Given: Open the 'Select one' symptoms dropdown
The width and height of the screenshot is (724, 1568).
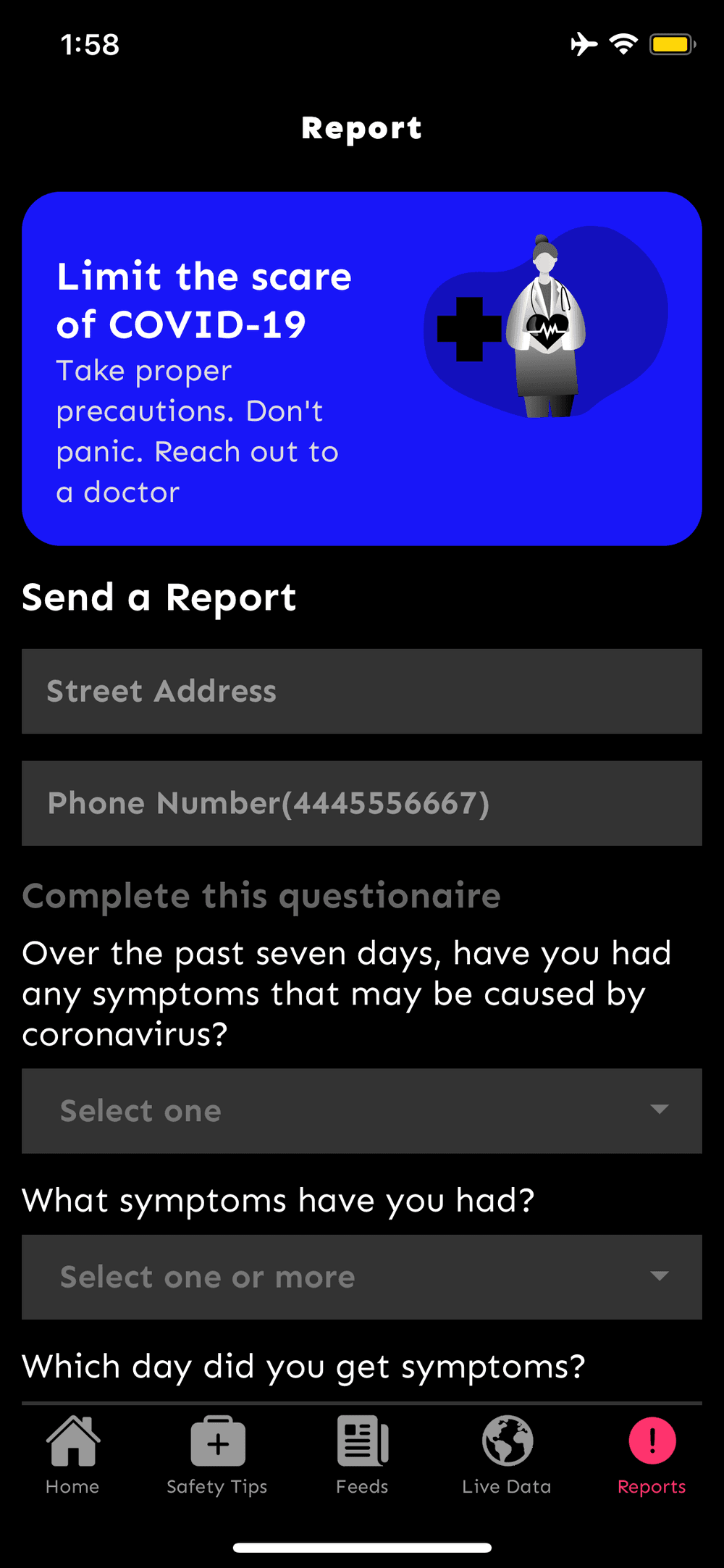Looking at the screenshot, I should coord(362,1110).
